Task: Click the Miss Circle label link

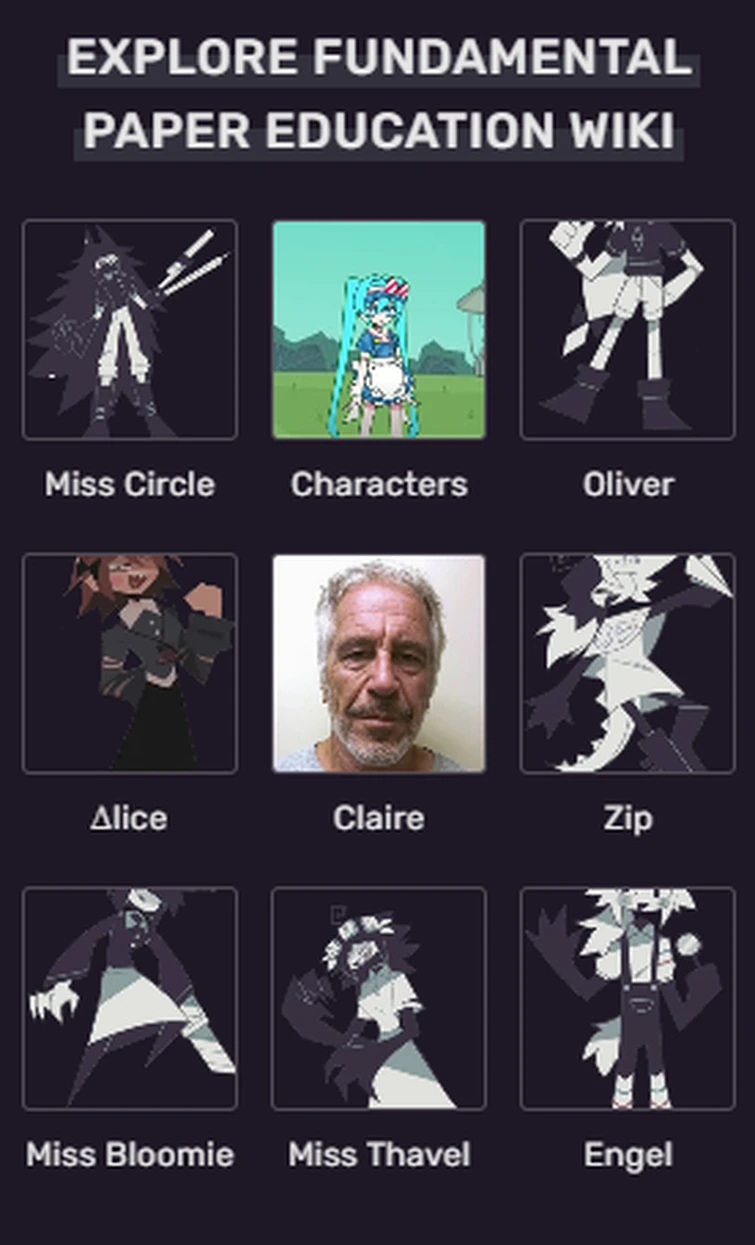Action: (x=128, y=484)
